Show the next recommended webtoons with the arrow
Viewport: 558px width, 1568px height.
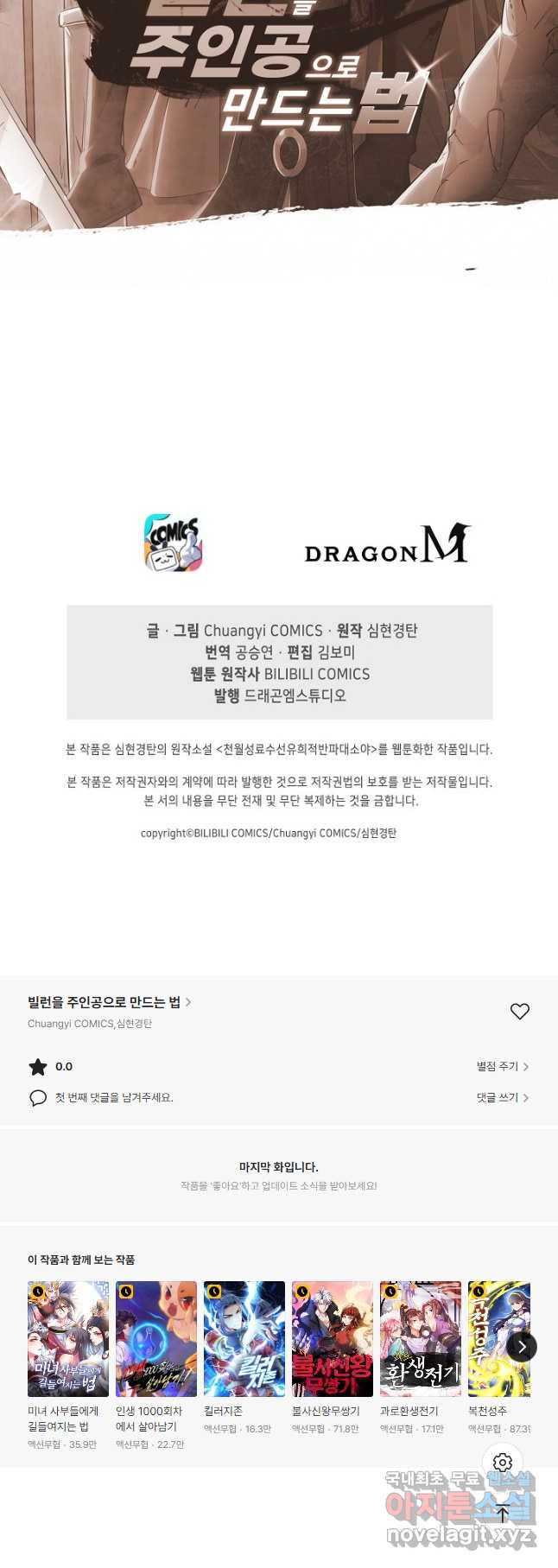point(522,1346)
